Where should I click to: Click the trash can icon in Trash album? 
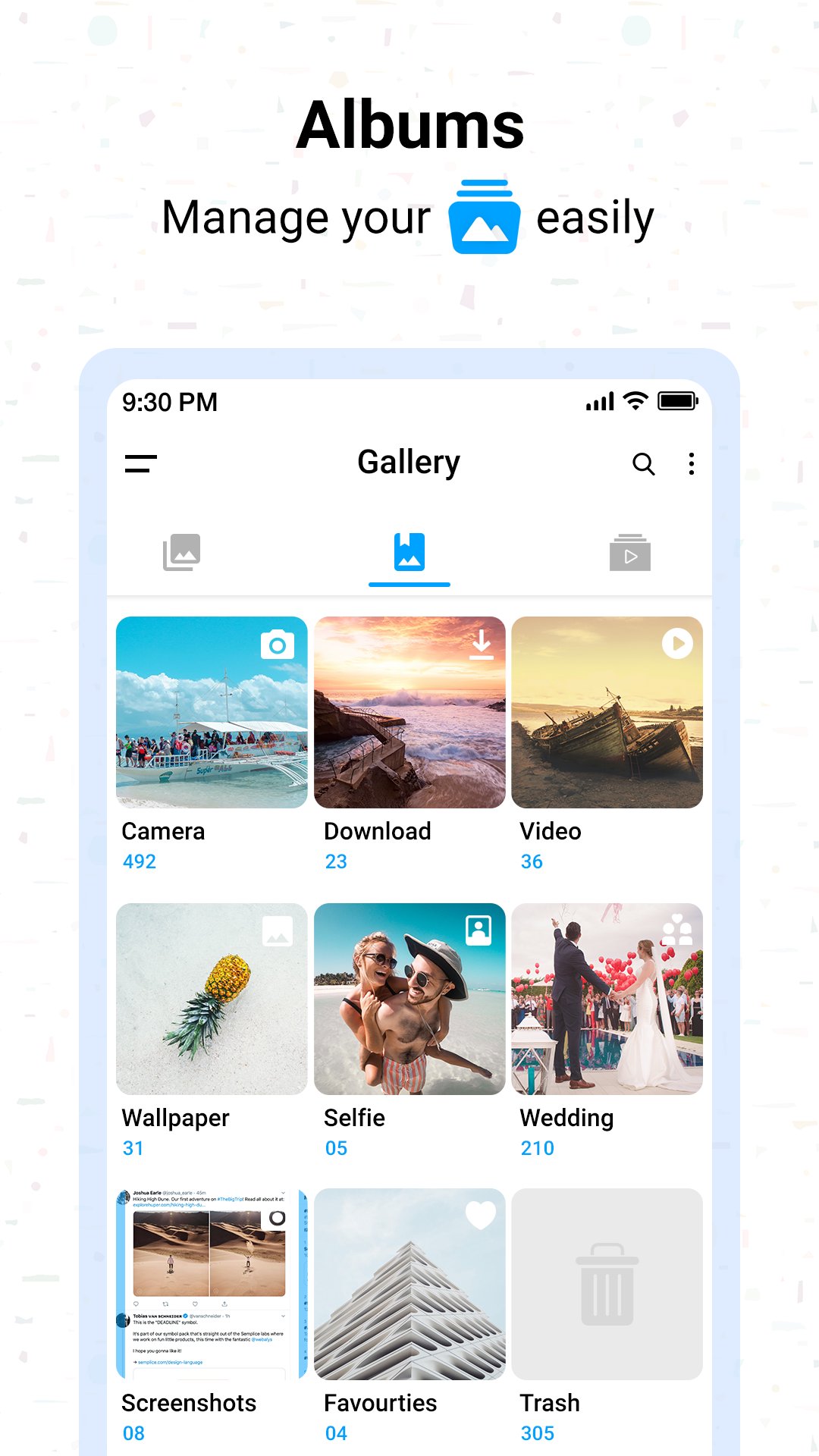tap(607, 1284)
